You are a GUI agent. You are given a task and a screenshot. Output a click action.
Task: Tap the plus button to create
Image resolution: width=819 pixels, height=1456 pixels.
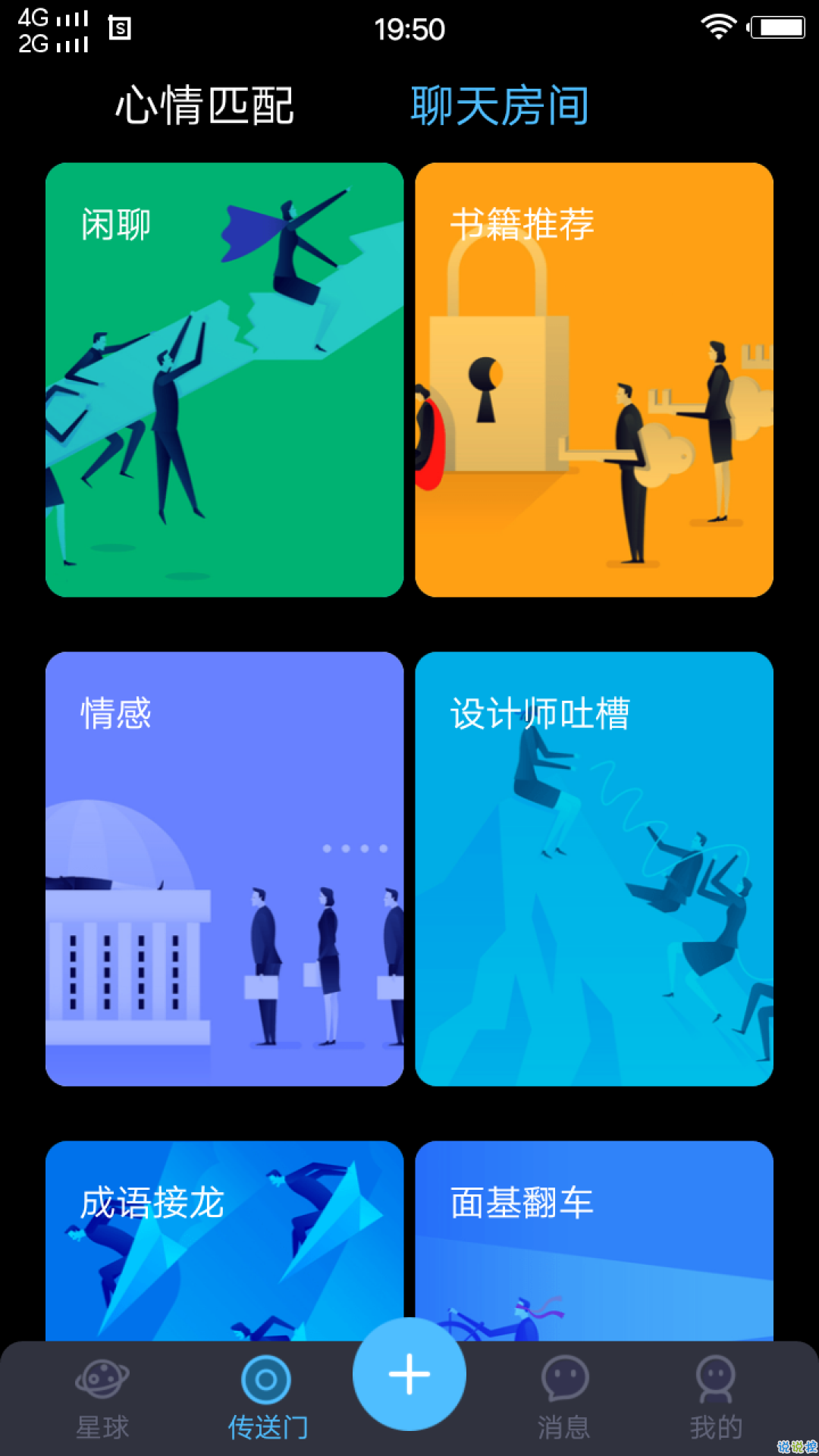(x=409, y=1373)
